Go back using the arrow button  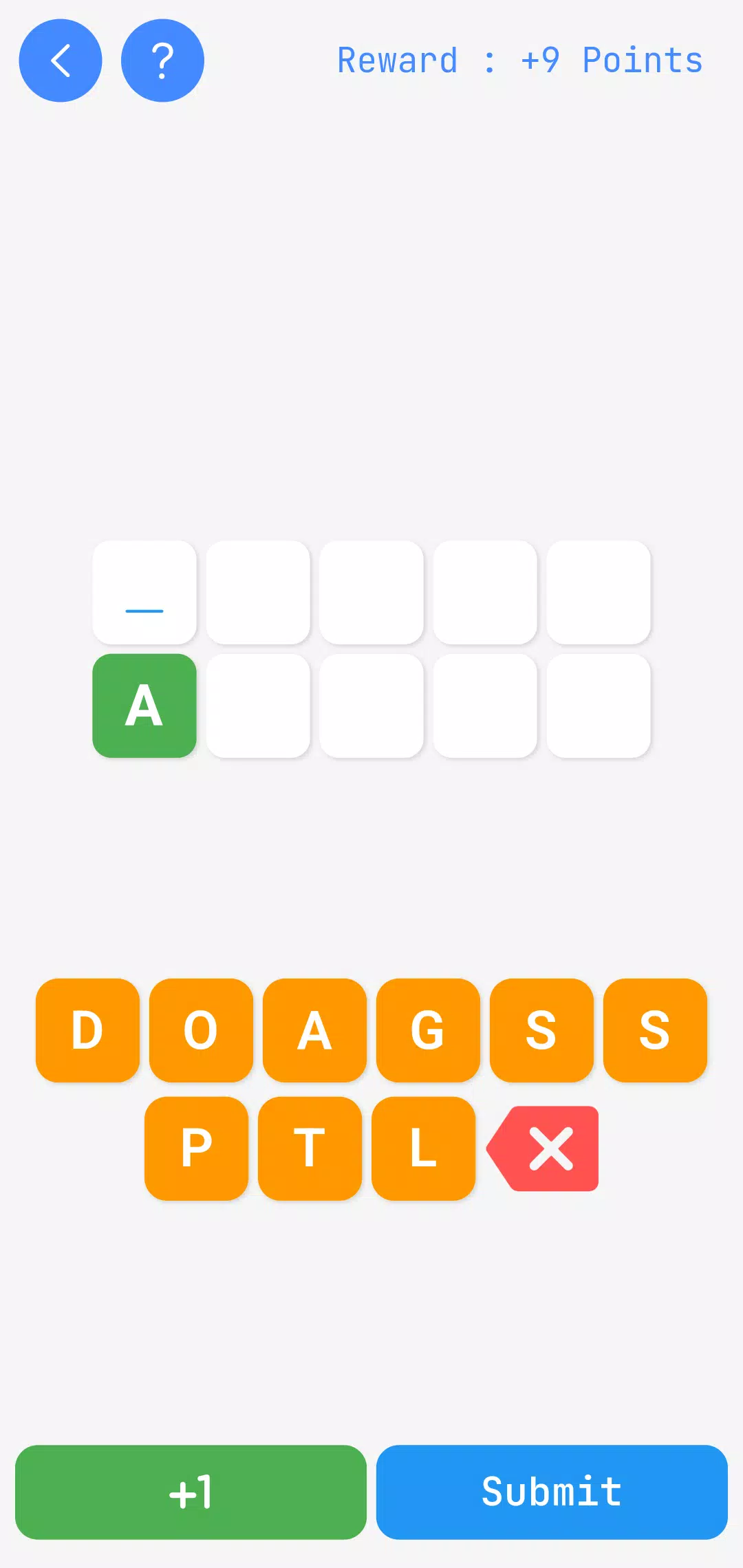[x=61, y=61]
